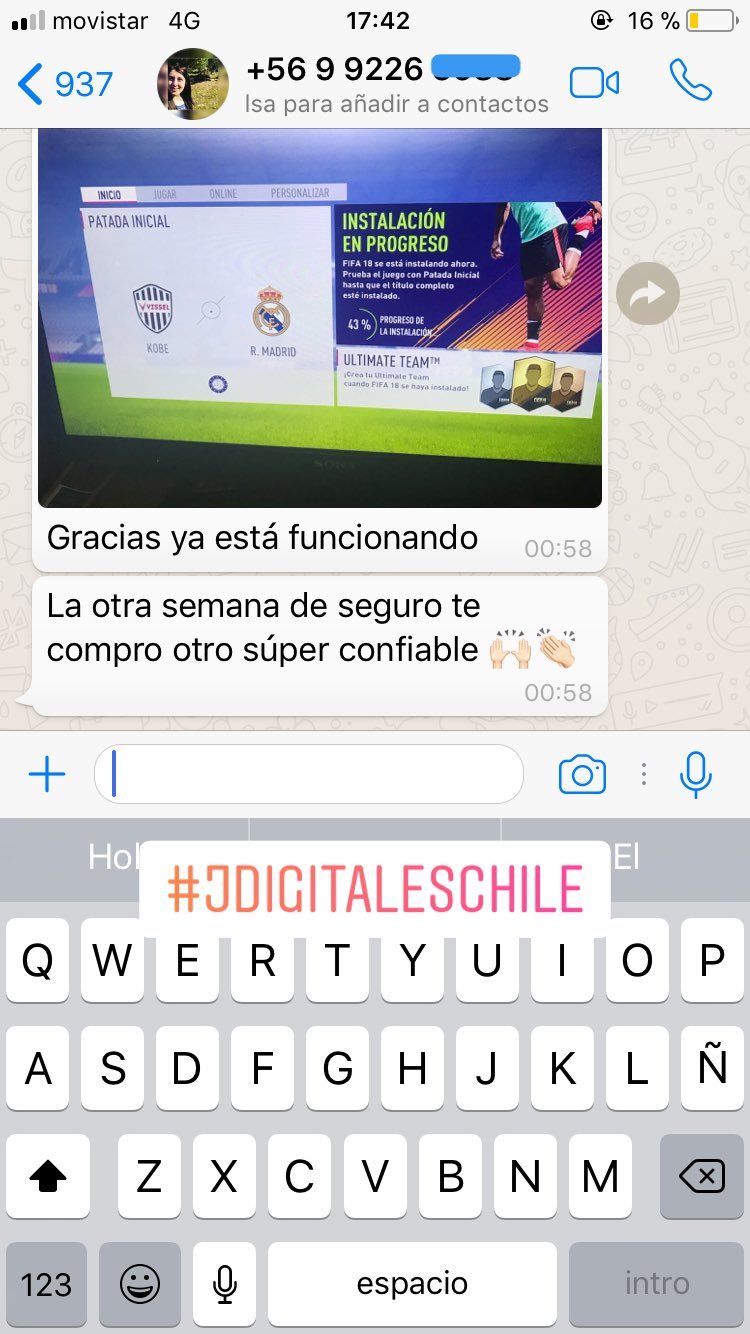This screenshot has width=750, height=1334.
Task: Open the emoji keyboard
Action: pyautogui.click(x=140, y=1284)
